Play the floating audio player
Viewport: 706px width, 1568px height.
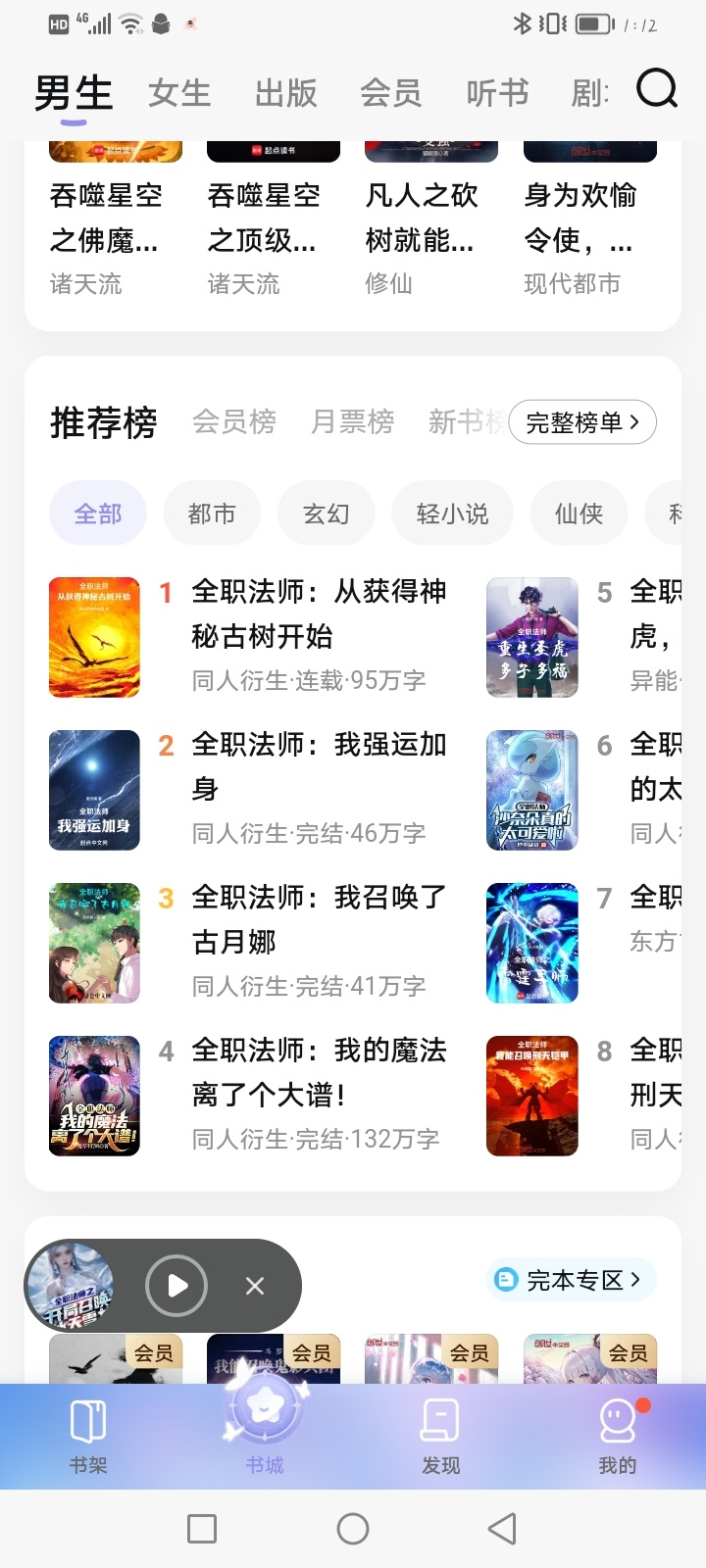(176, 1286)
